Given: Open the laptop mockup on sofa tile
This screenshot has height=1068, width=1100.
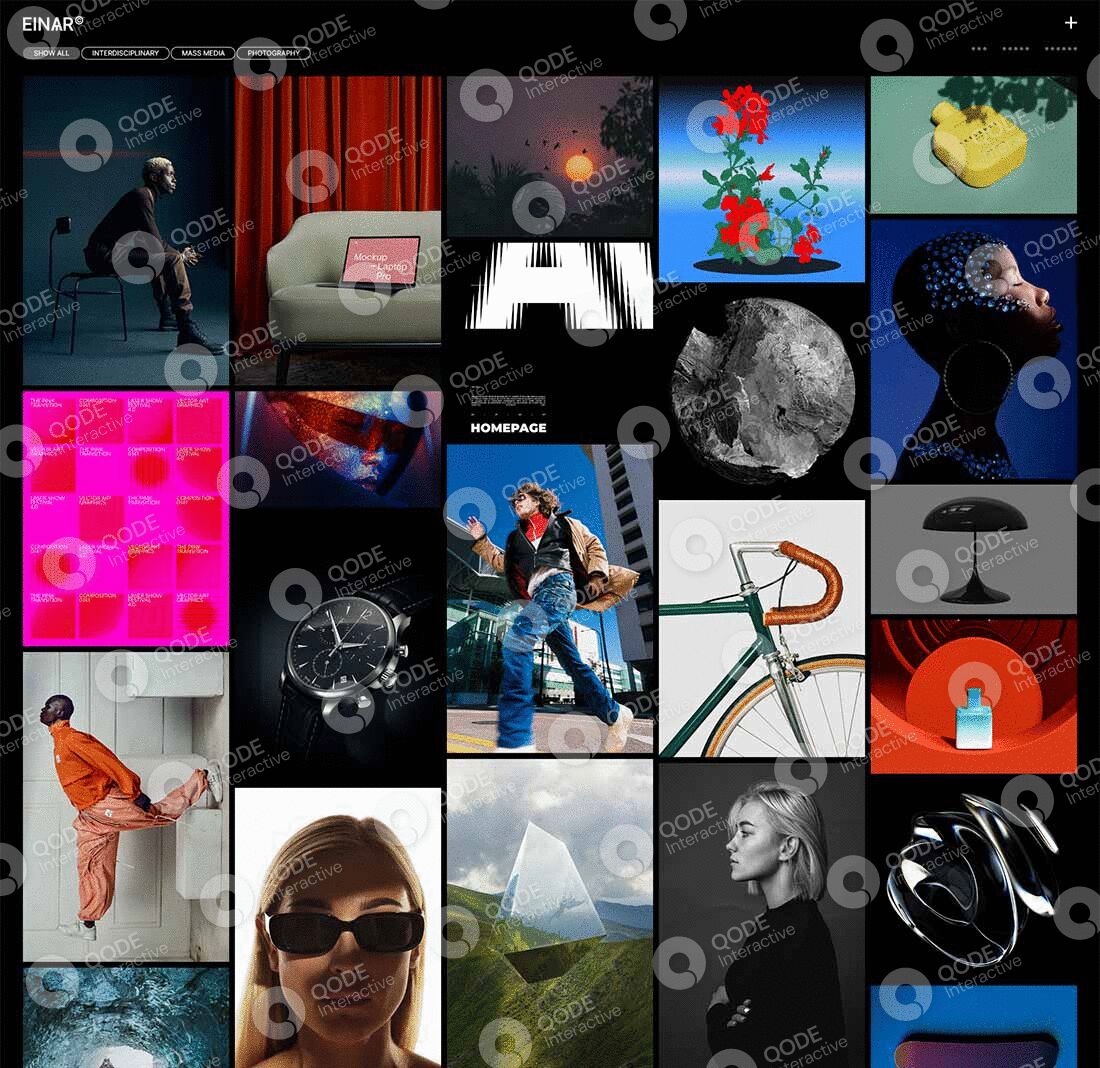Looking at the screenshot, I should coord(338,230).
